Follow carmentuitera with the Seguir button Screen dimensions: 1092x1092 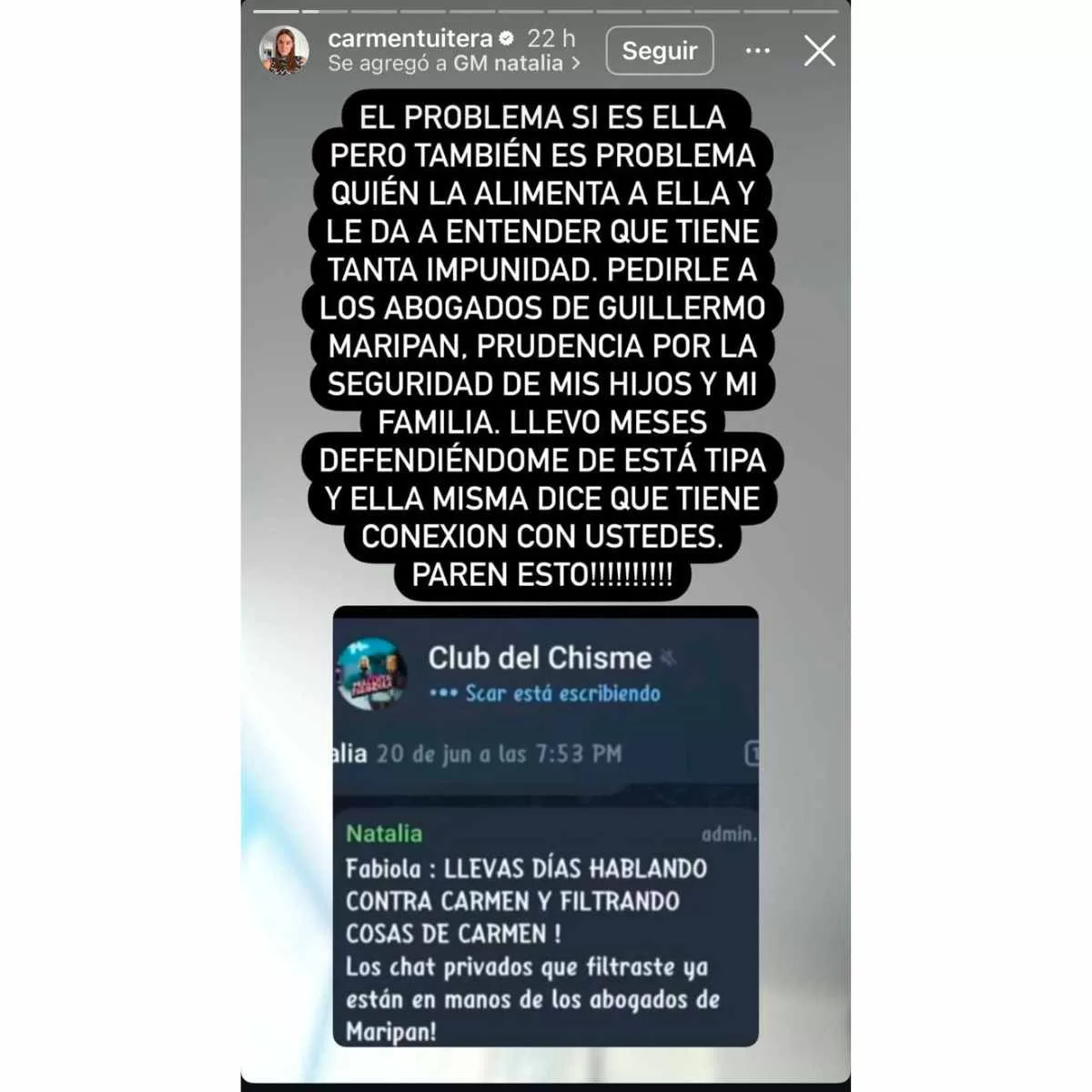(x=659, y=51)
